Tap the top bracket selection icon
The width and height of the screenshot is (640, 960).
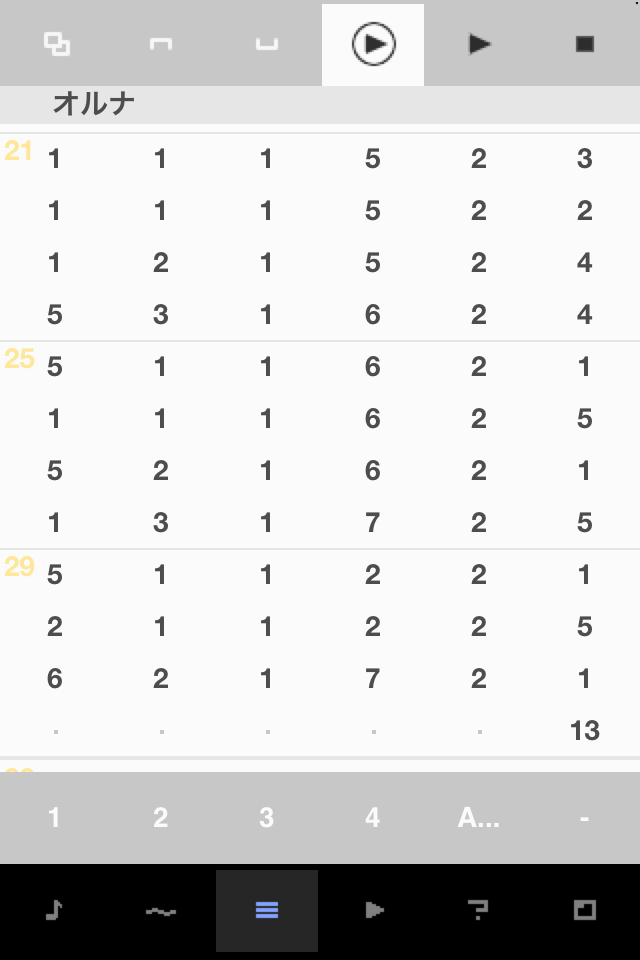[160, 44]
